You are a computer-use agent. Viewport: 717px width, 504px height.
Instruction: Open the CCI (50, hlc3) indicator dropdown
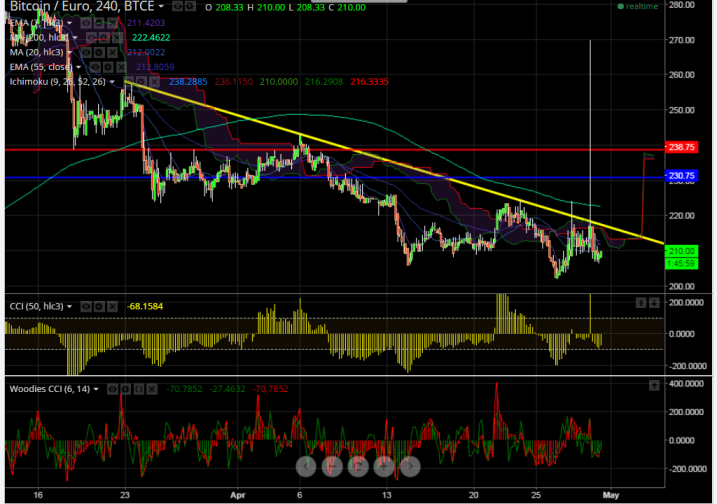pos(69,306)
